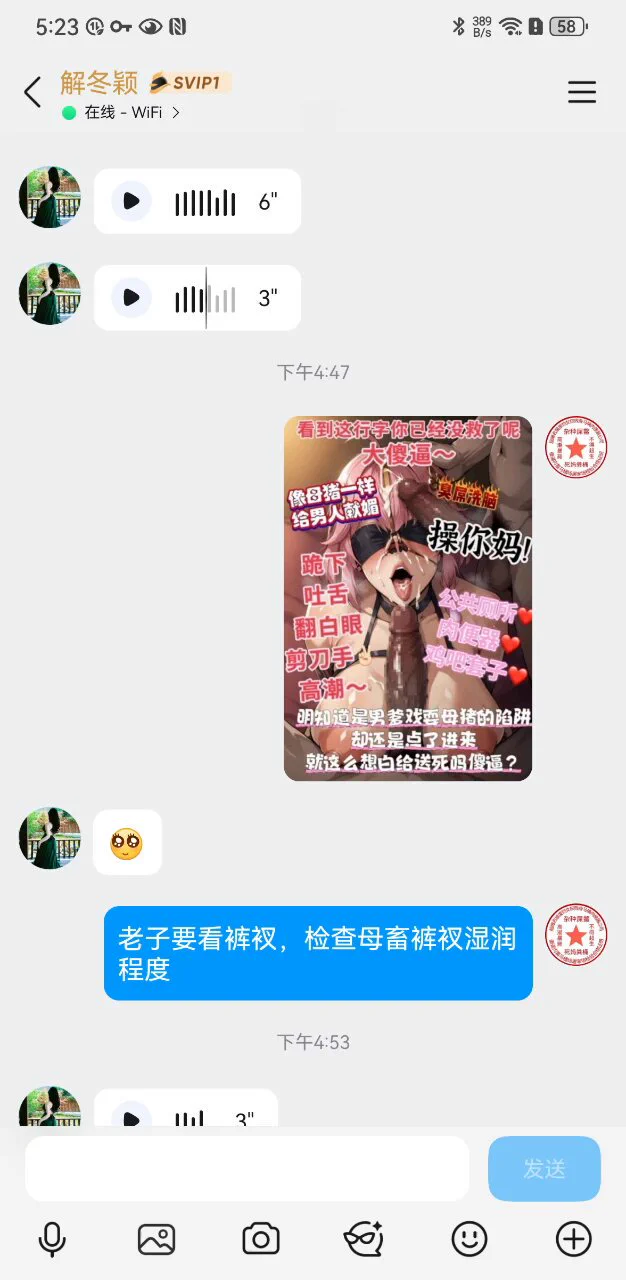The height and width of the screenshot is (1280, 626).
Task: Tap the 发送 send button
Action: tap(544, 1168)
